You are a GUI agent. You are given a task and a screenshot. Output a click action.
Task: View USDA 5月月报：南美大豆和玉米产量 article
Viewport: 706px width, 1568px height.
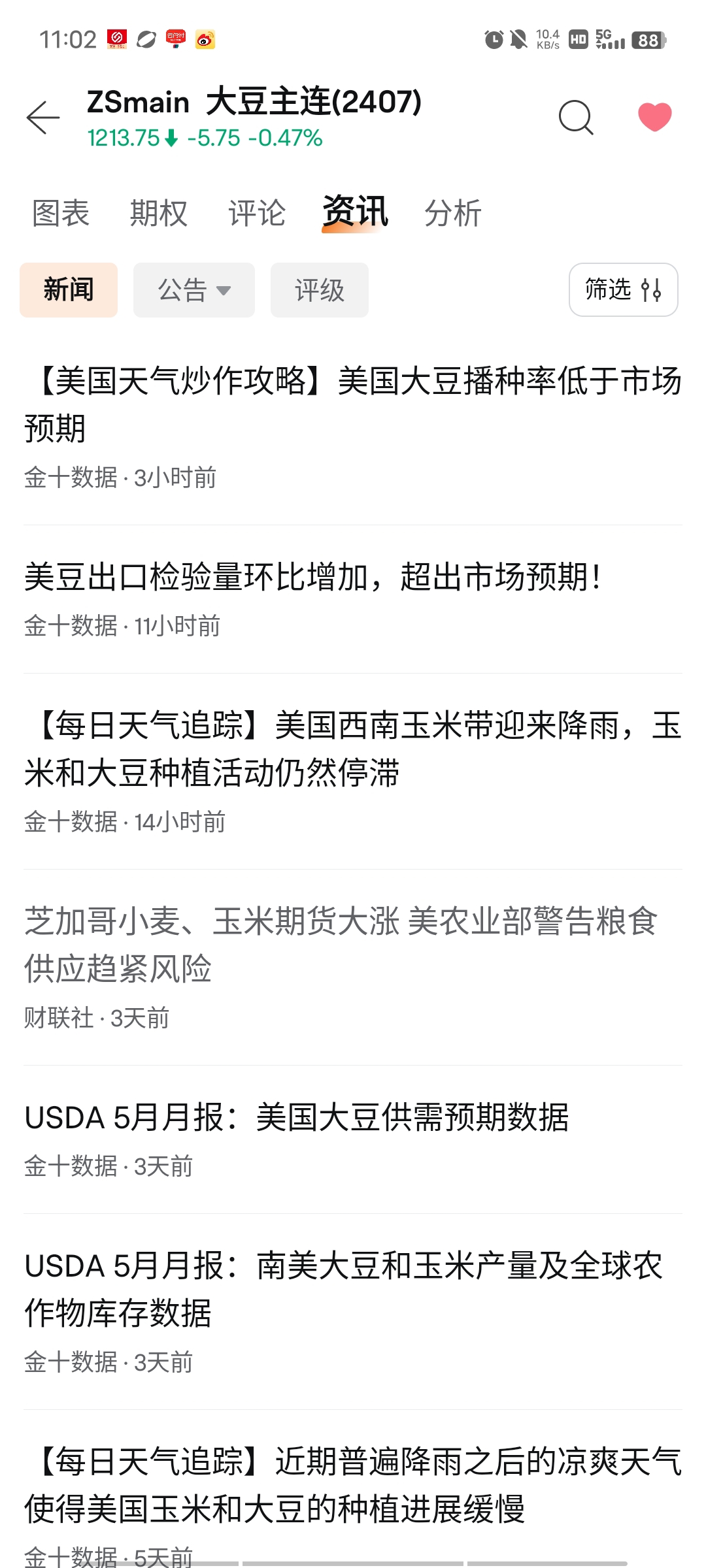[x=353, y=1312]
